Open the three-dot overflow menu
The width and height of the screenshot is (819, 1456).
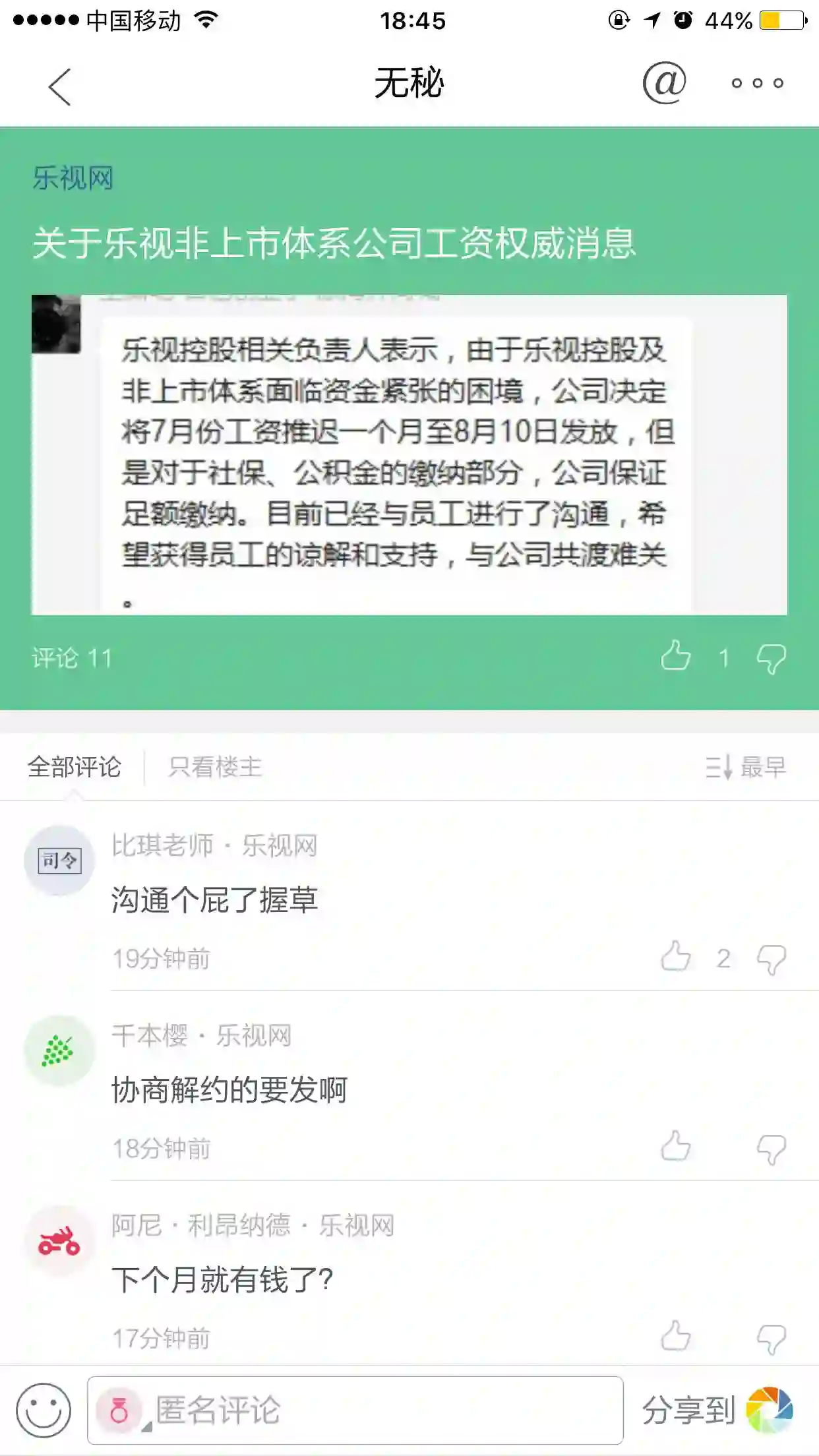coord(758,83)
